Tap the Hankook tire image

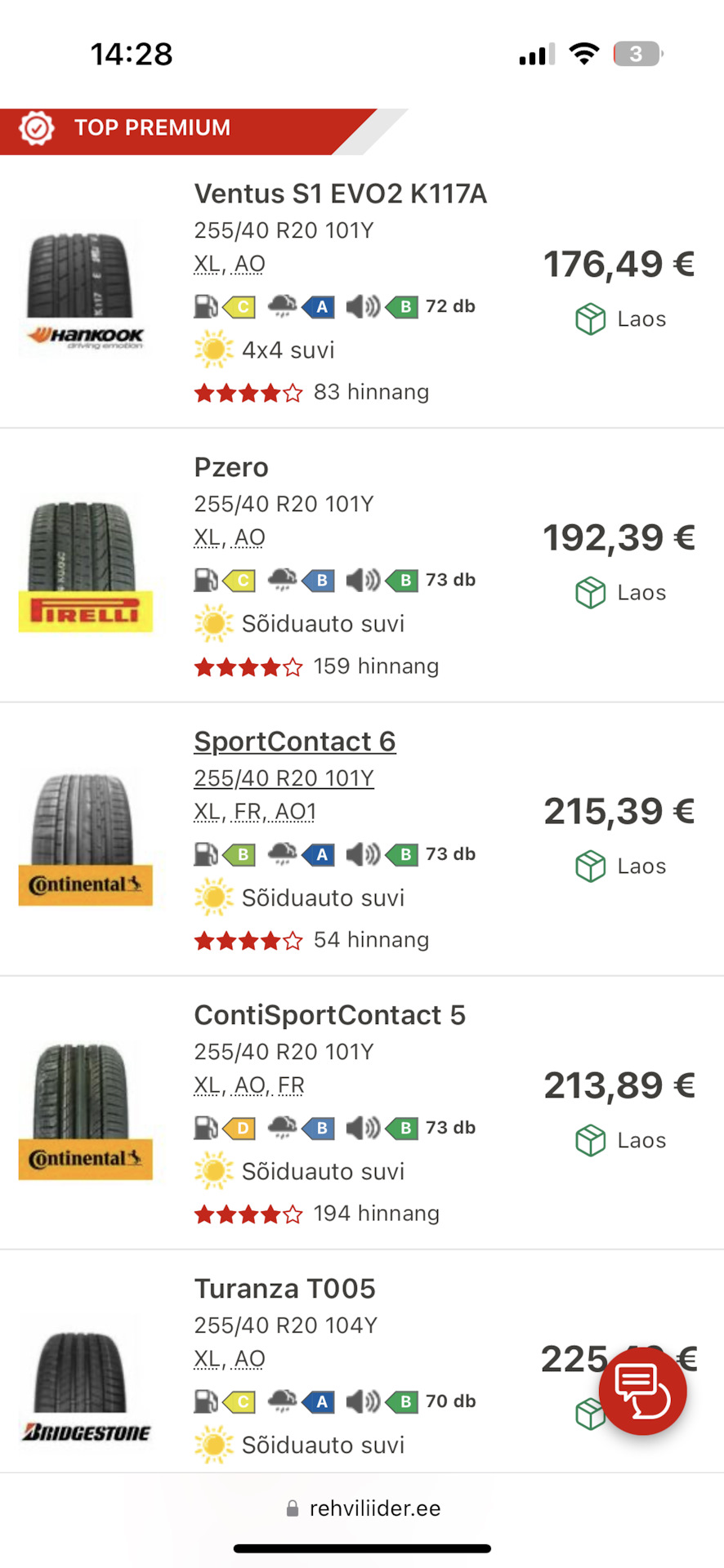coord(85,290)
